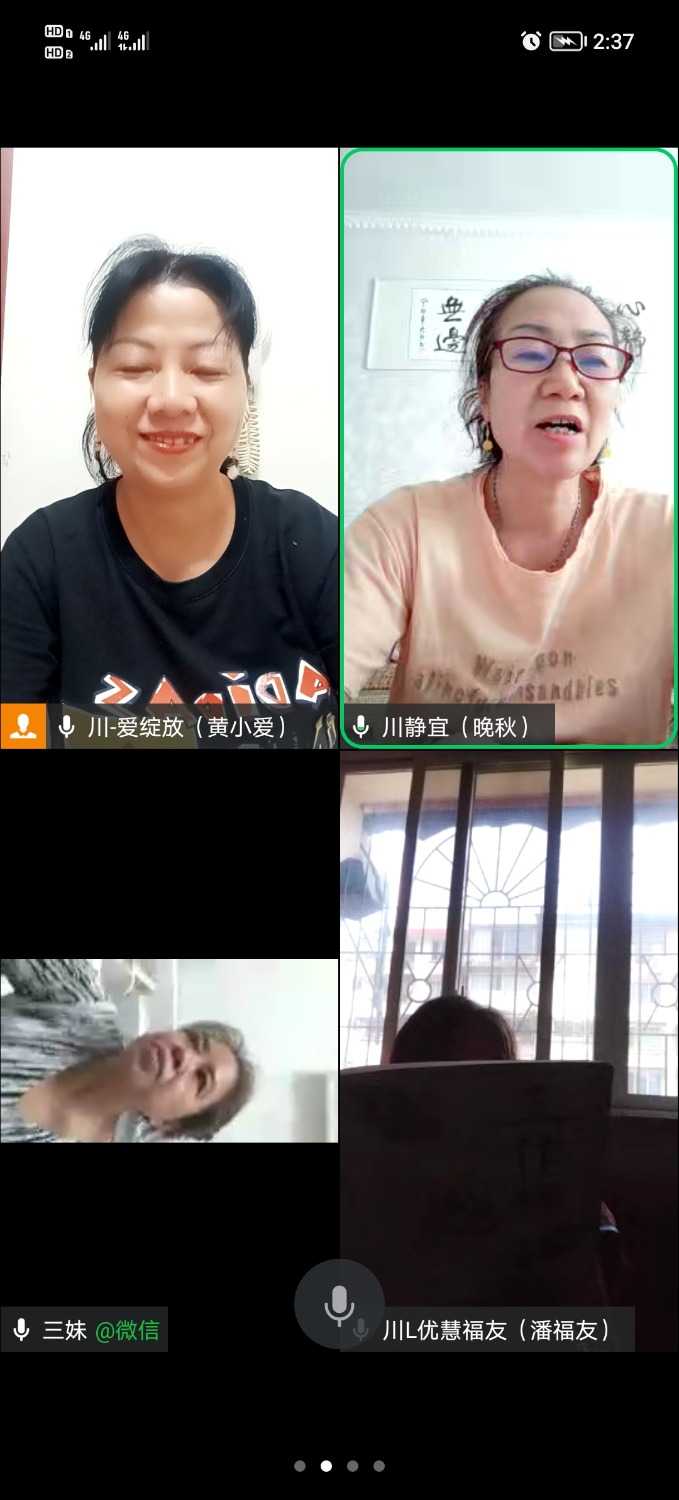
Task: Open 川静宜（晚秋）video tile
Action: click(509, 447)
